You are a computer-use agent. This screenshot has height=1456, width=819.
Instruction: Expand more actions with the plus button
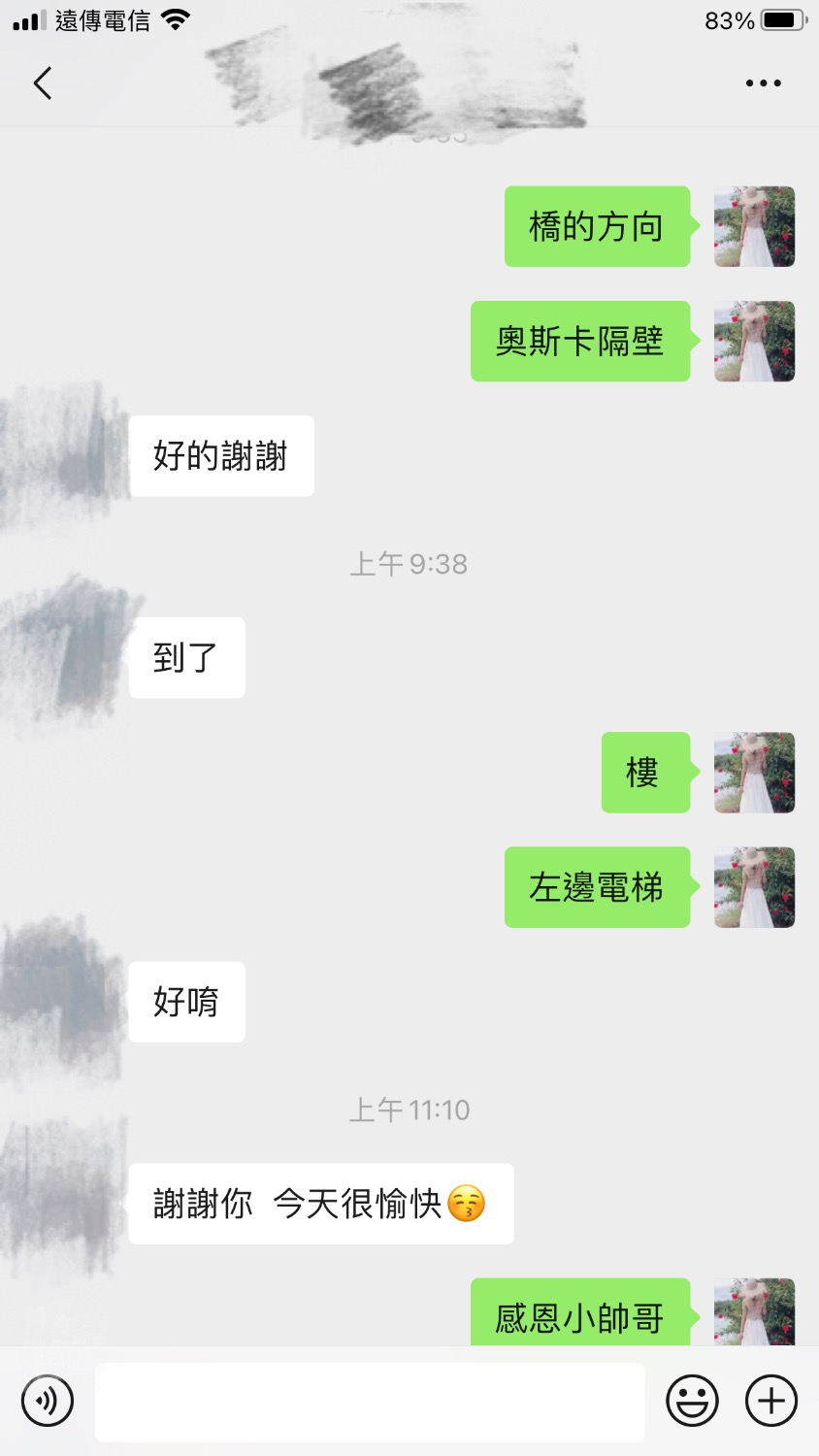[x=770, y=1401]
